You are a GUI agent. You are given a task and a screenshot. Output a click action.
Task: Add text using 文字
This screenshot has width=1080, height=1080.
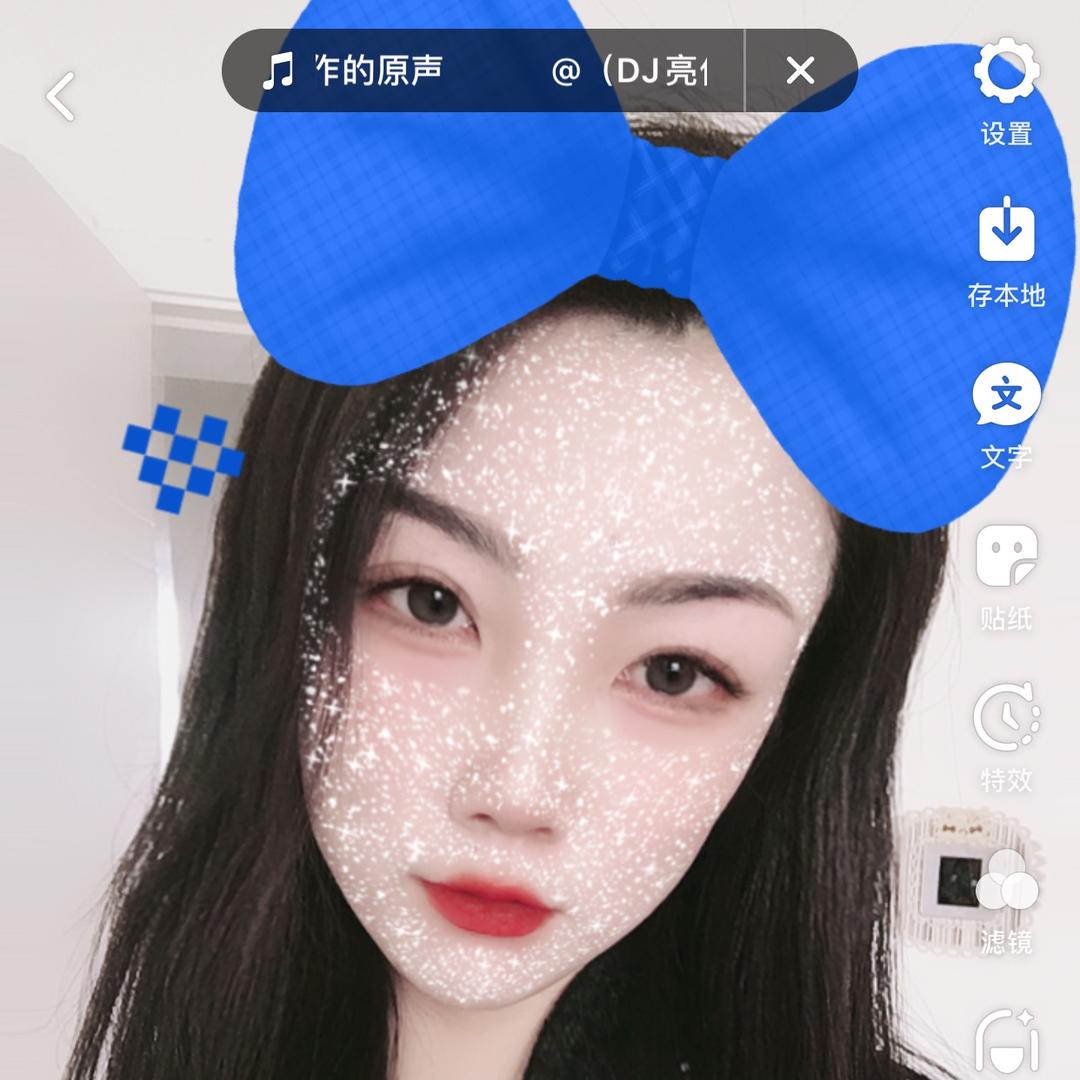(1006, 414)
